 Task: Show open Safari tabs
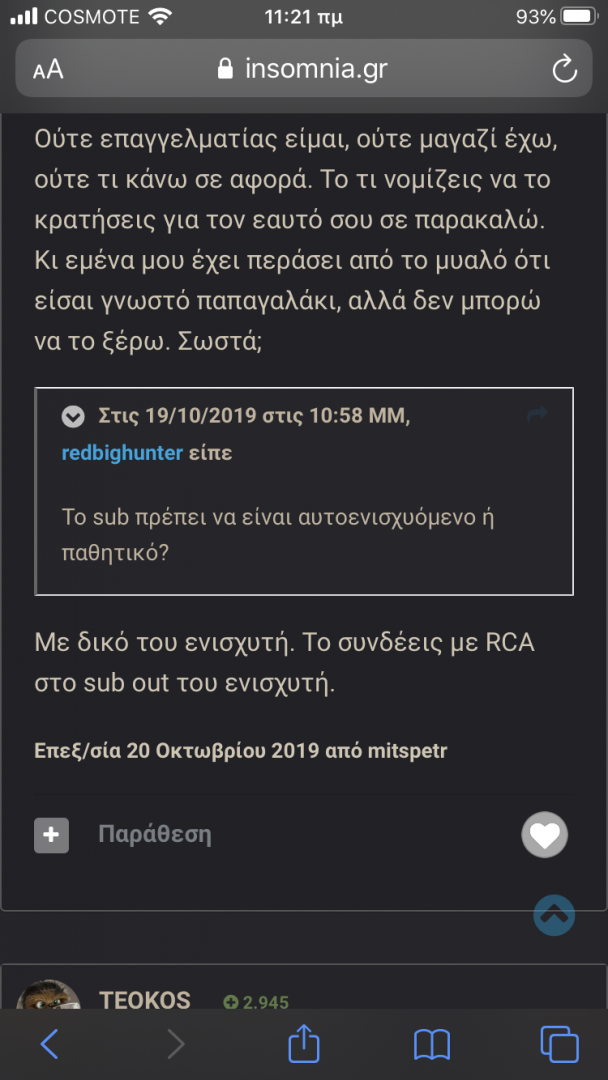click(559, 1044)
